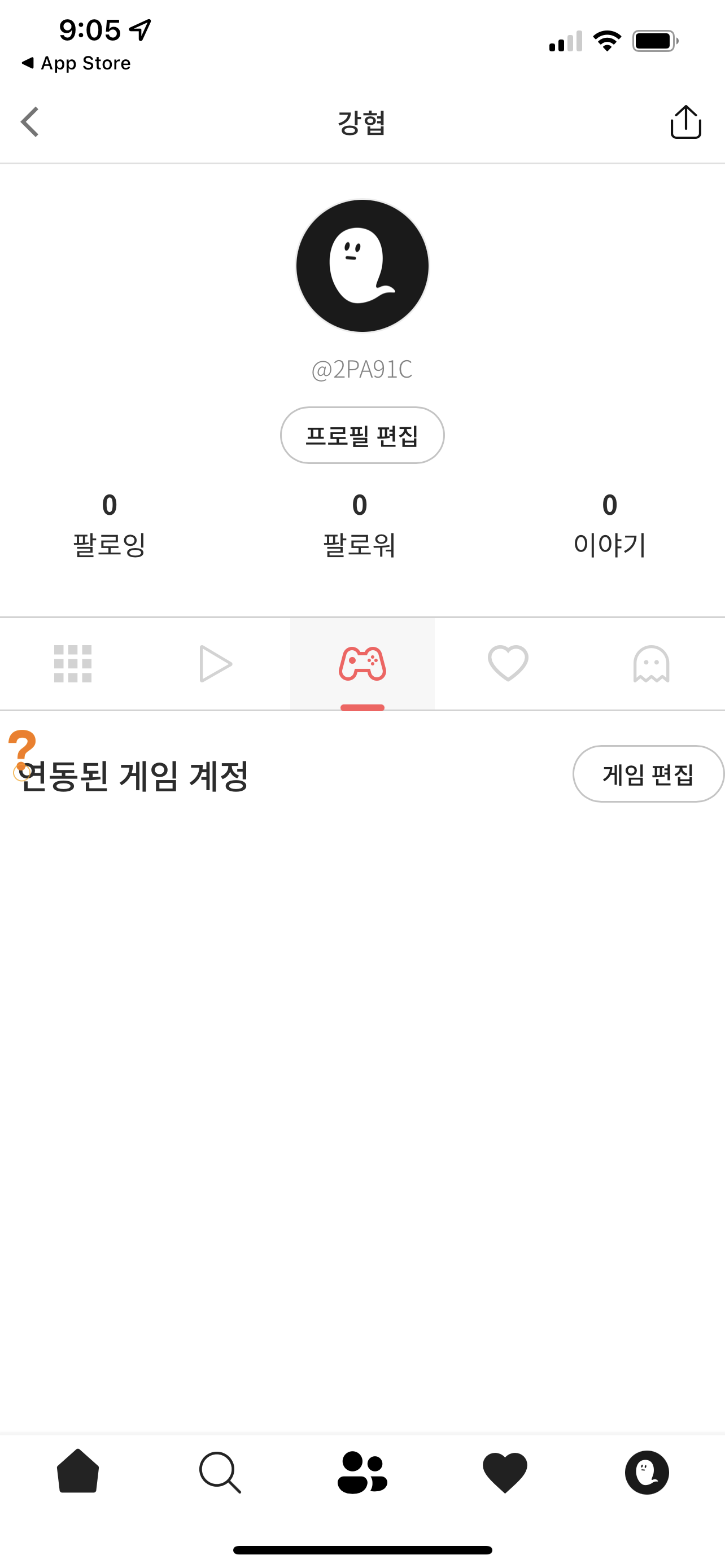
Task: Open the 팔로잉 list
Action: pyautogui.click(x=110, y=525)
